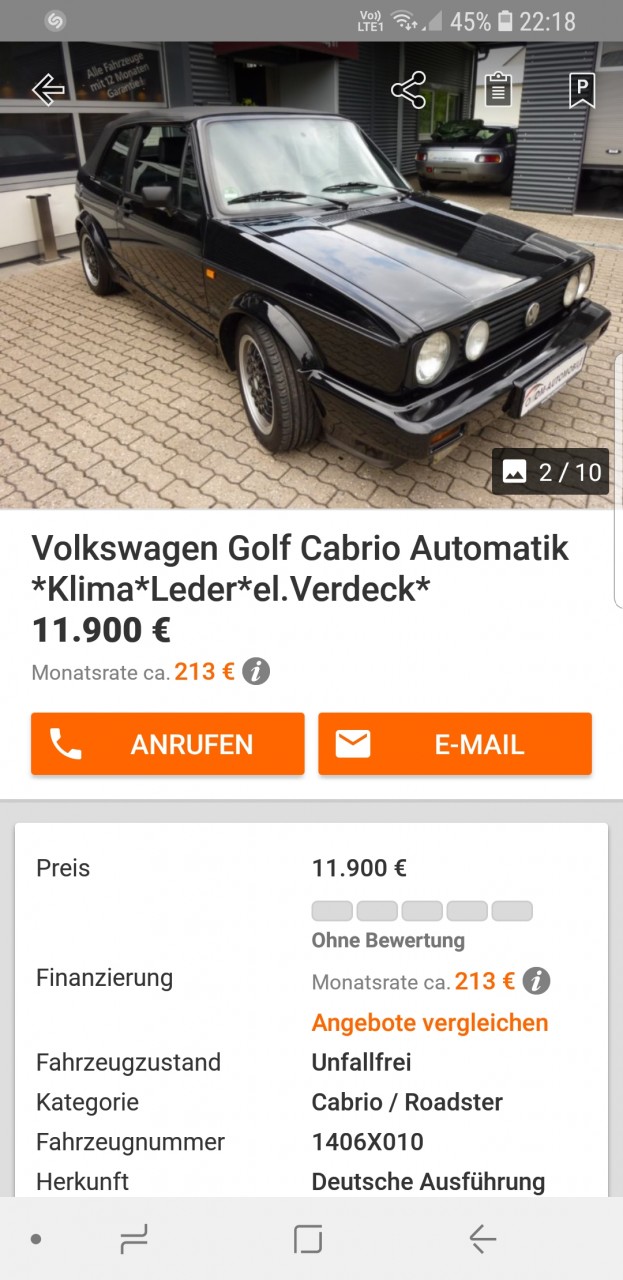Open Angebote vergleichen link
The height and width of the screenshot is (1280, 623).
[430, 1023]
